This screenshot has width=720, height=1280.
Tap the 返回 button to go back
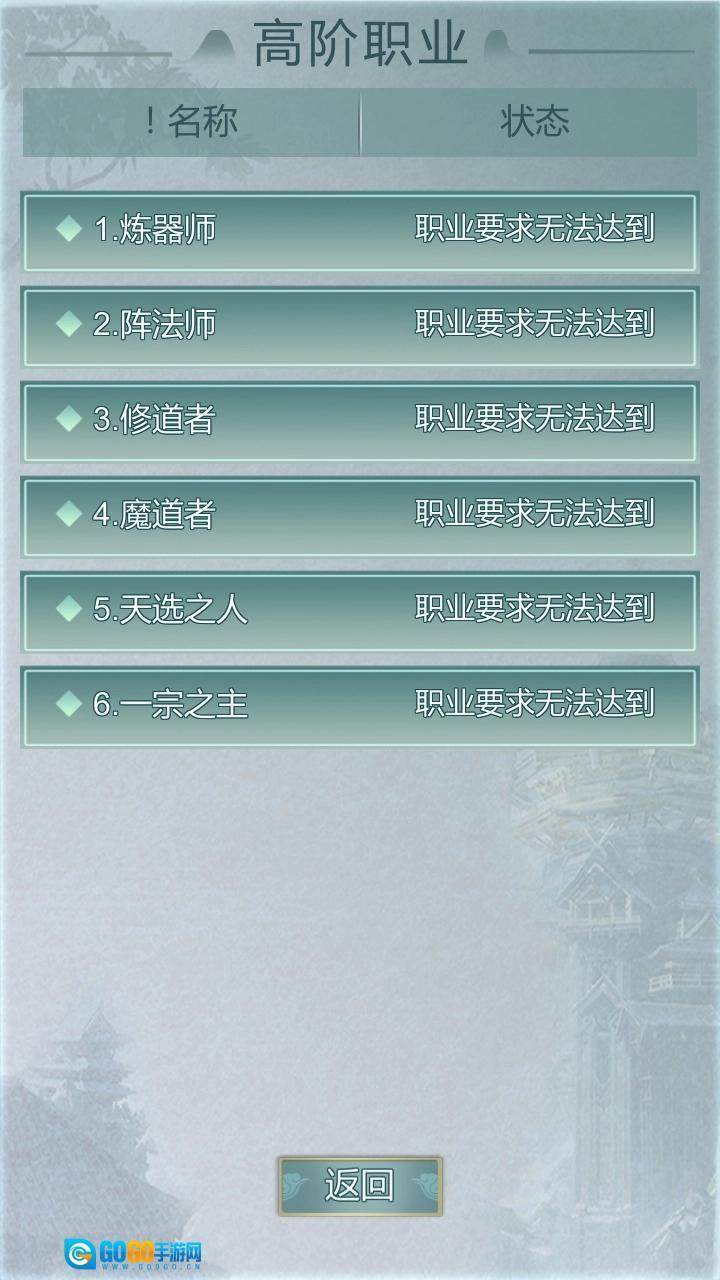[x=359, y=1186]
